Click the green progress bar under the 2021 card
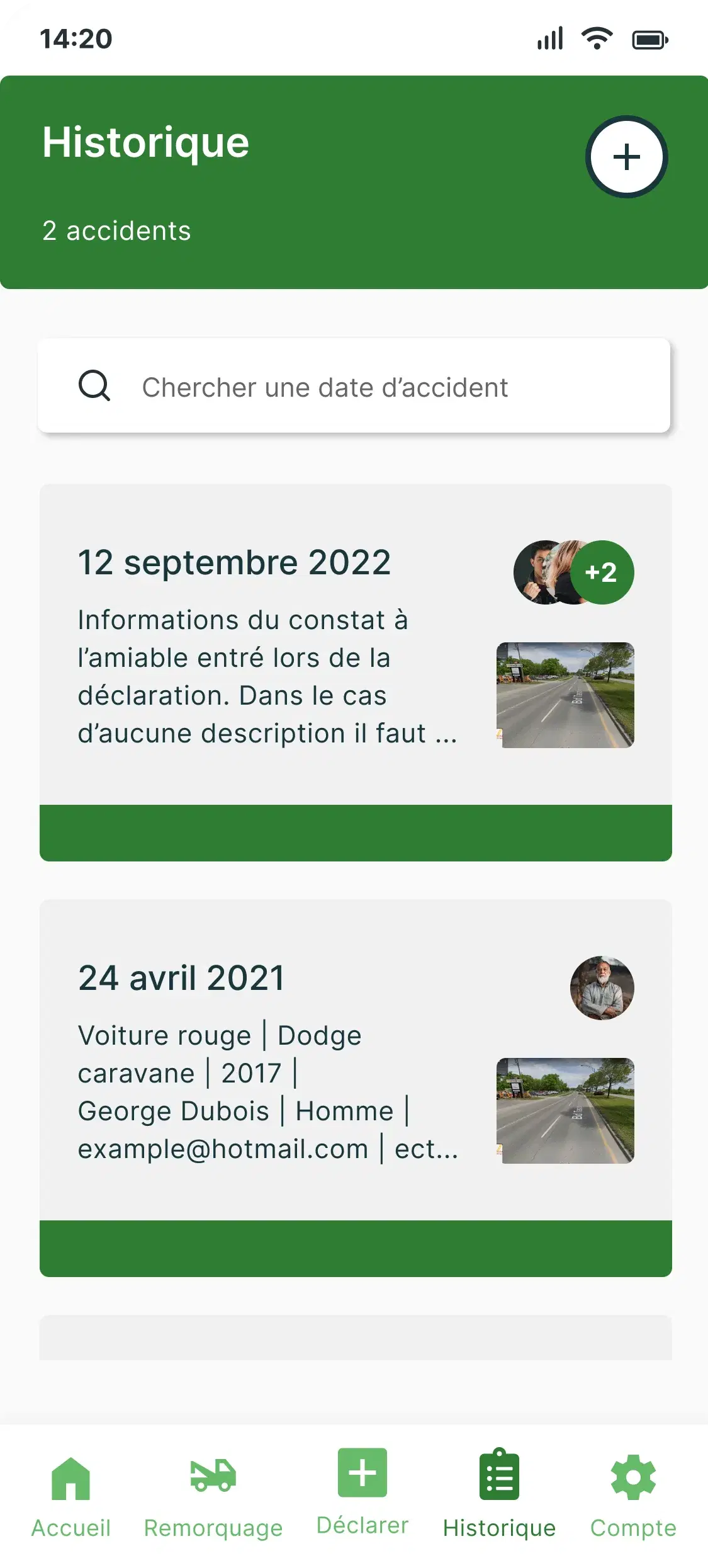 pyautogui.click(x=354, y=1261)
